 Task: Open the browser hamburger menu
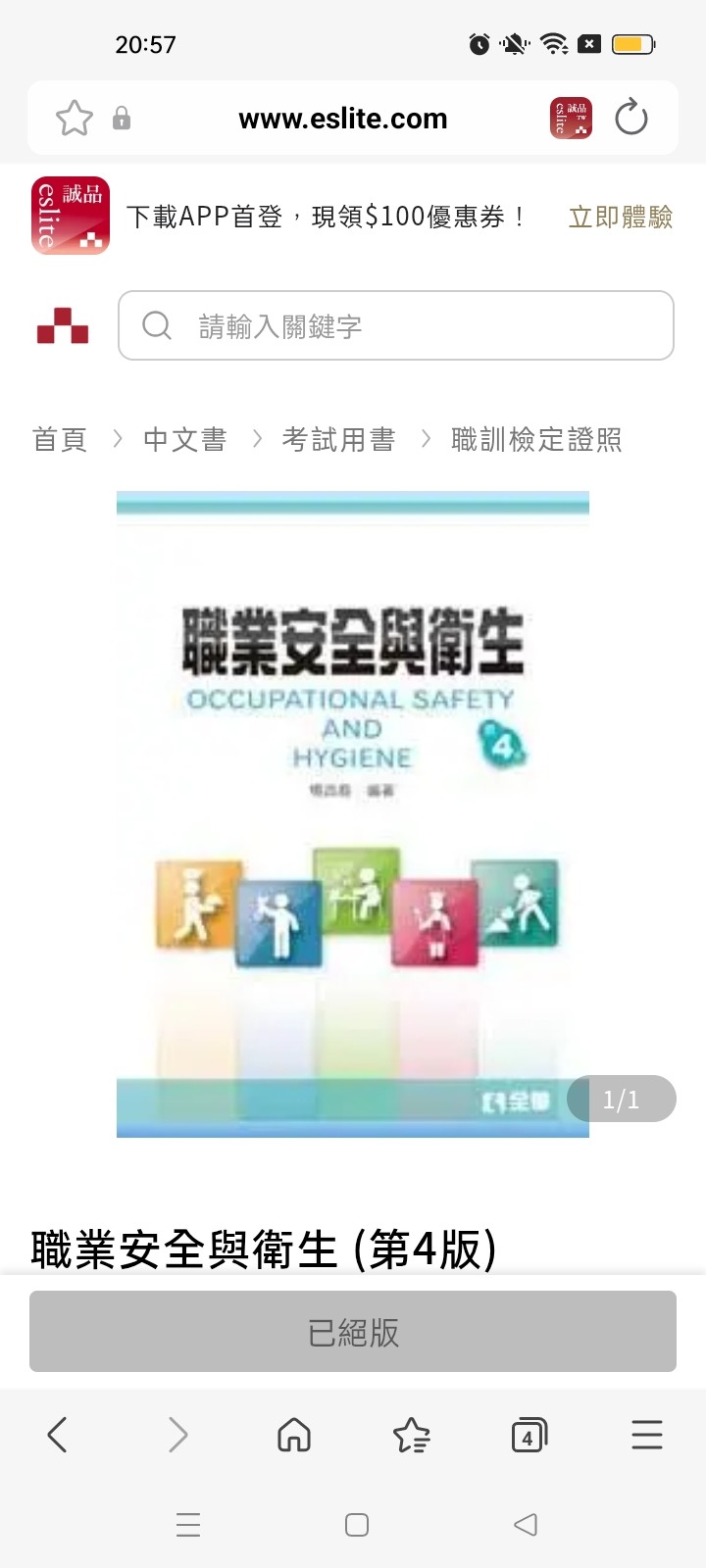tap(646, 1435)
